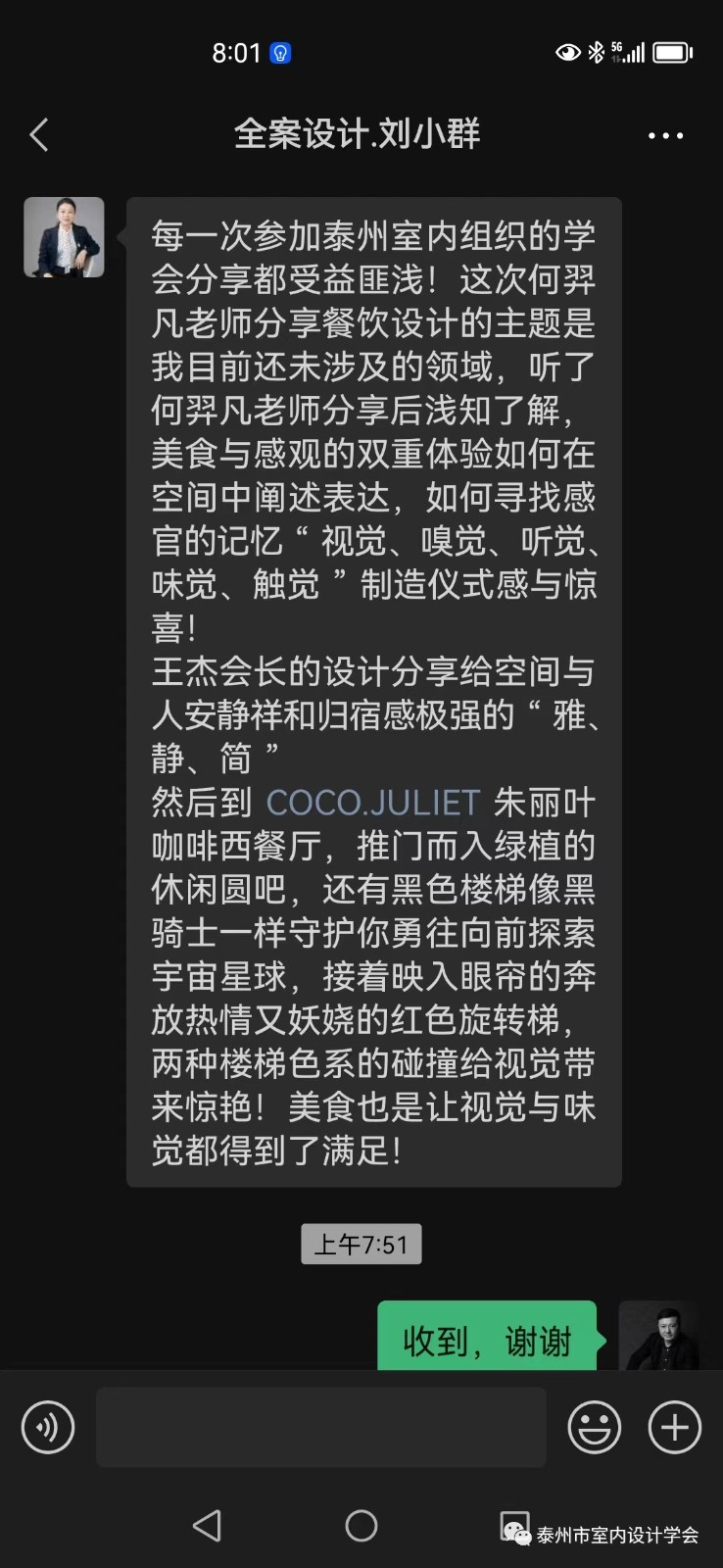
Task: Open the sender's profile photo beside the long message
Action: 64,237
